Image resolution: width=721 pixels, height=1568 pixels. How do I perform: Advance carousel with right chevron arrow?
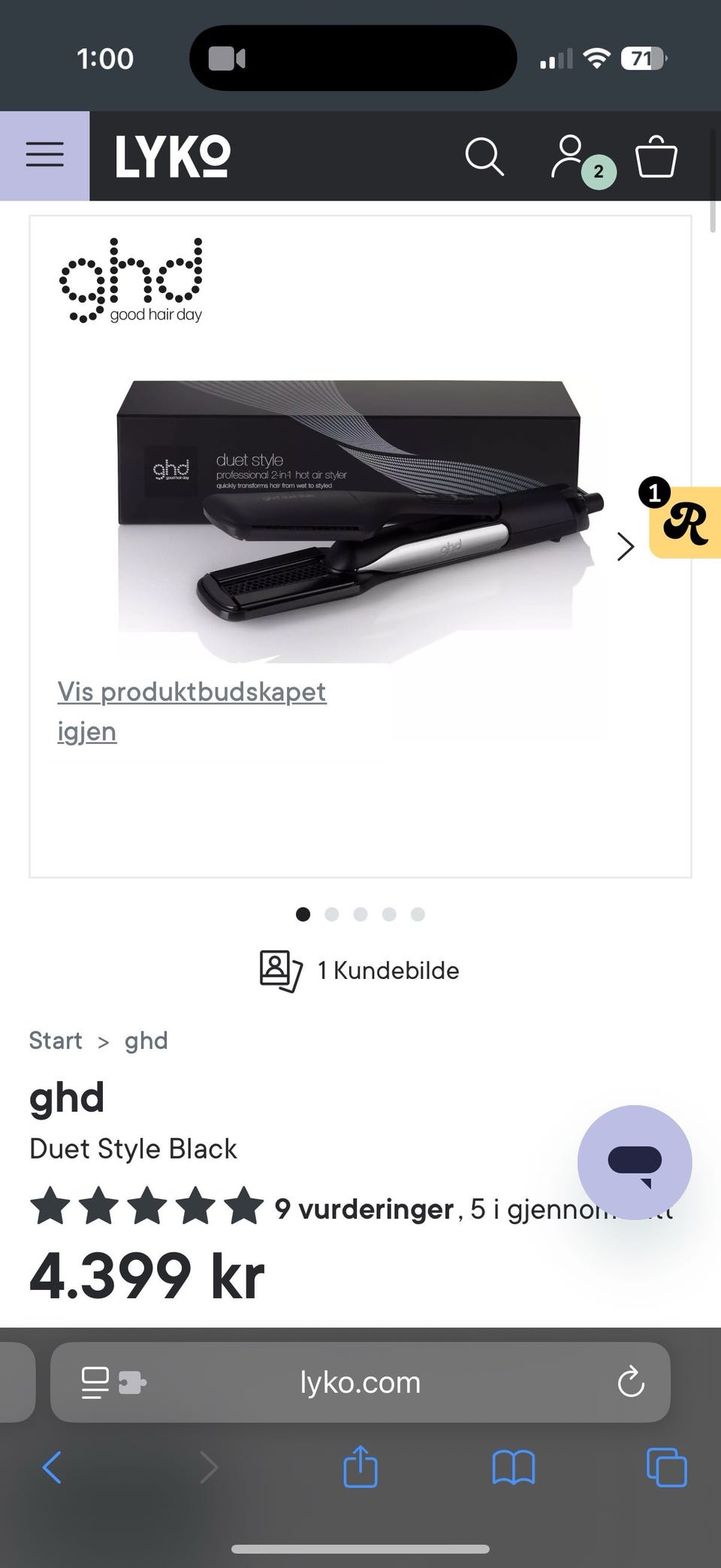(626, 546)
